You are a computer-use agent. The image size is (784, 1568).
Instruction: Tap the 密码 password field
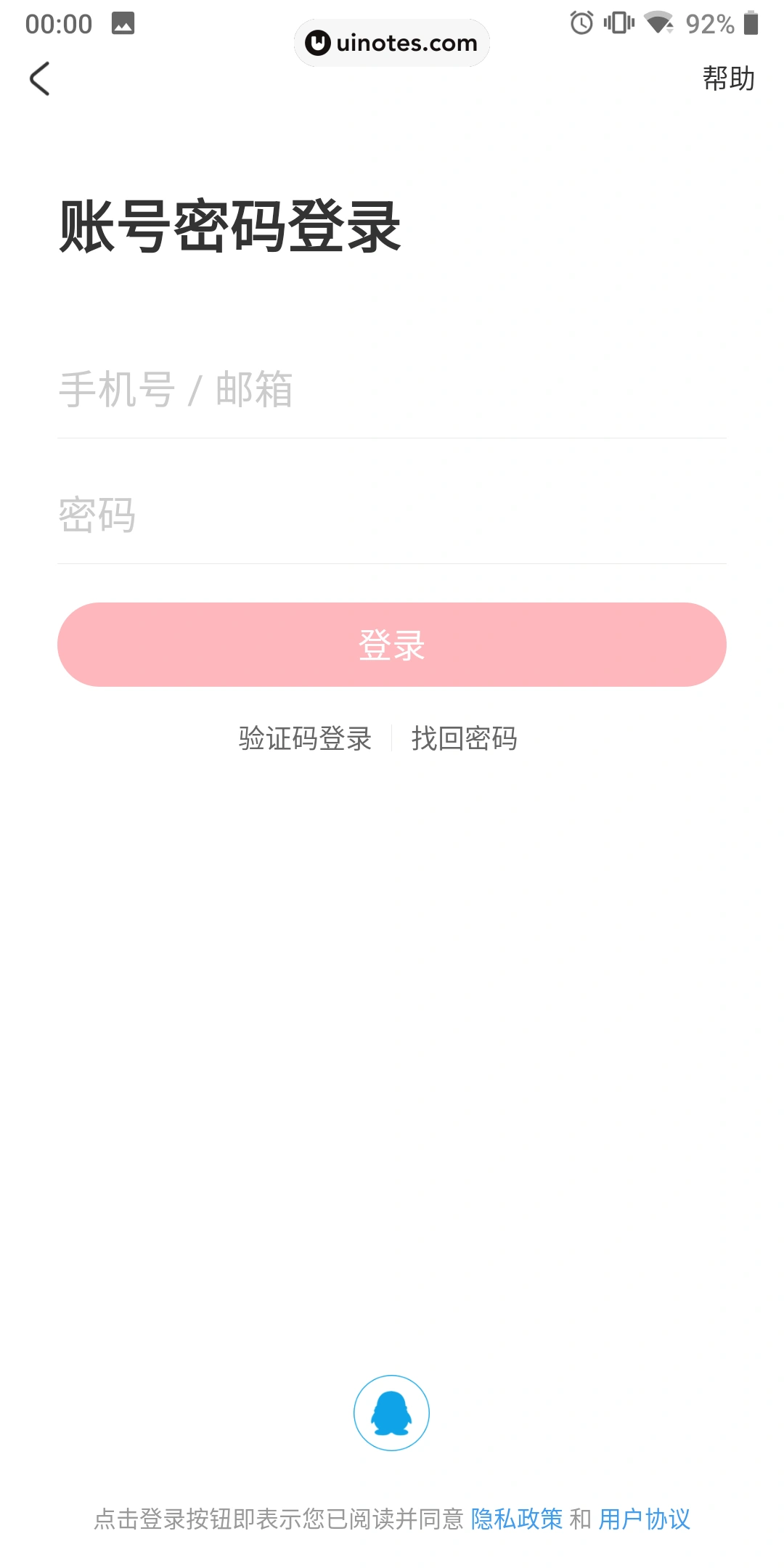392,515
